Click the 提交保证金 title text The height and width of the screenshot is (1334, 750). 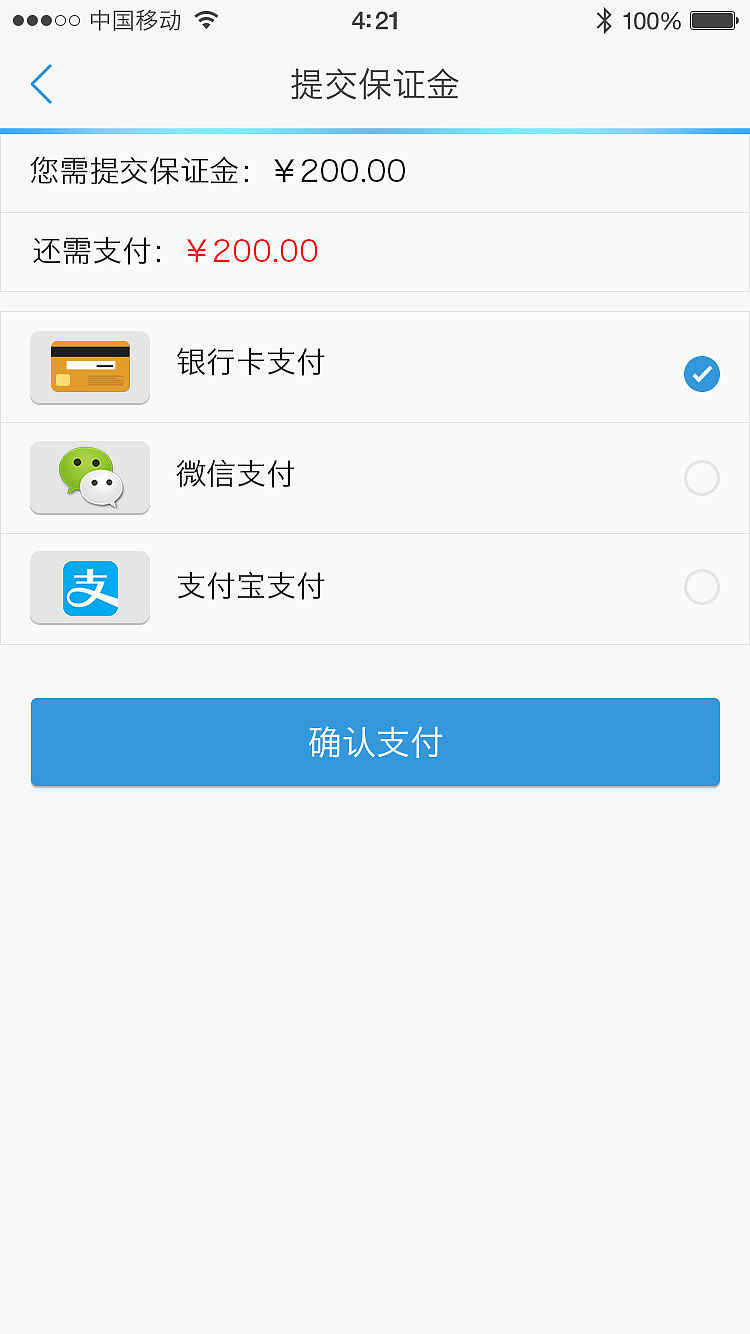tap(375, 86)
